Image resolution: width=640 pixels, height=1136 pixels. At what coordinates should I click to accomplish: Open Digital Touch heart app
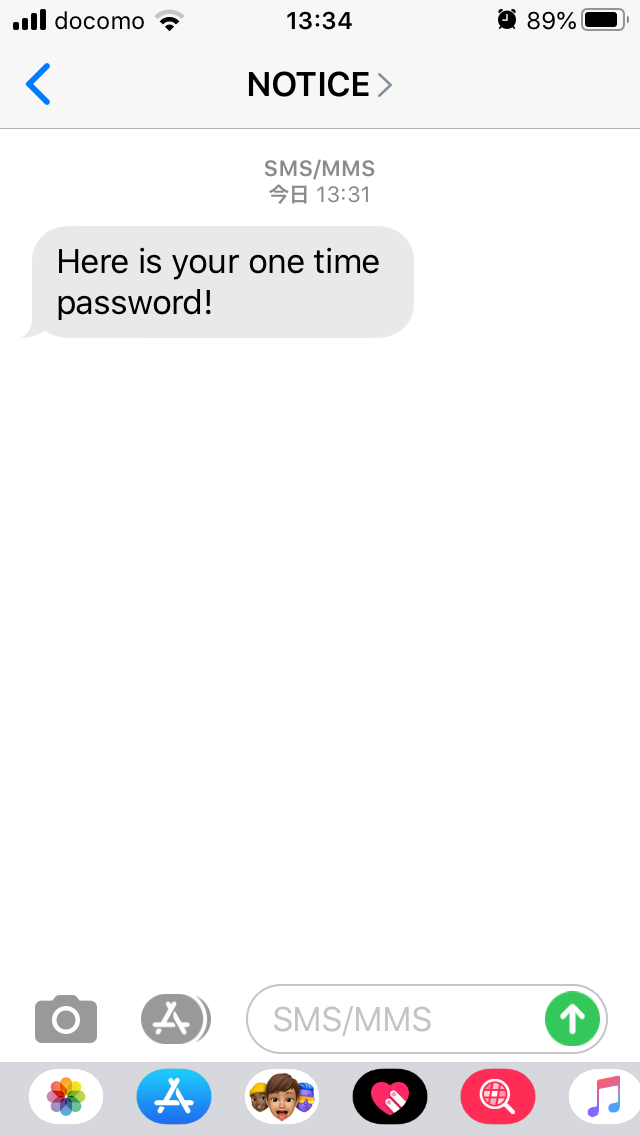pyautogui.click(x=390, y=1096)
